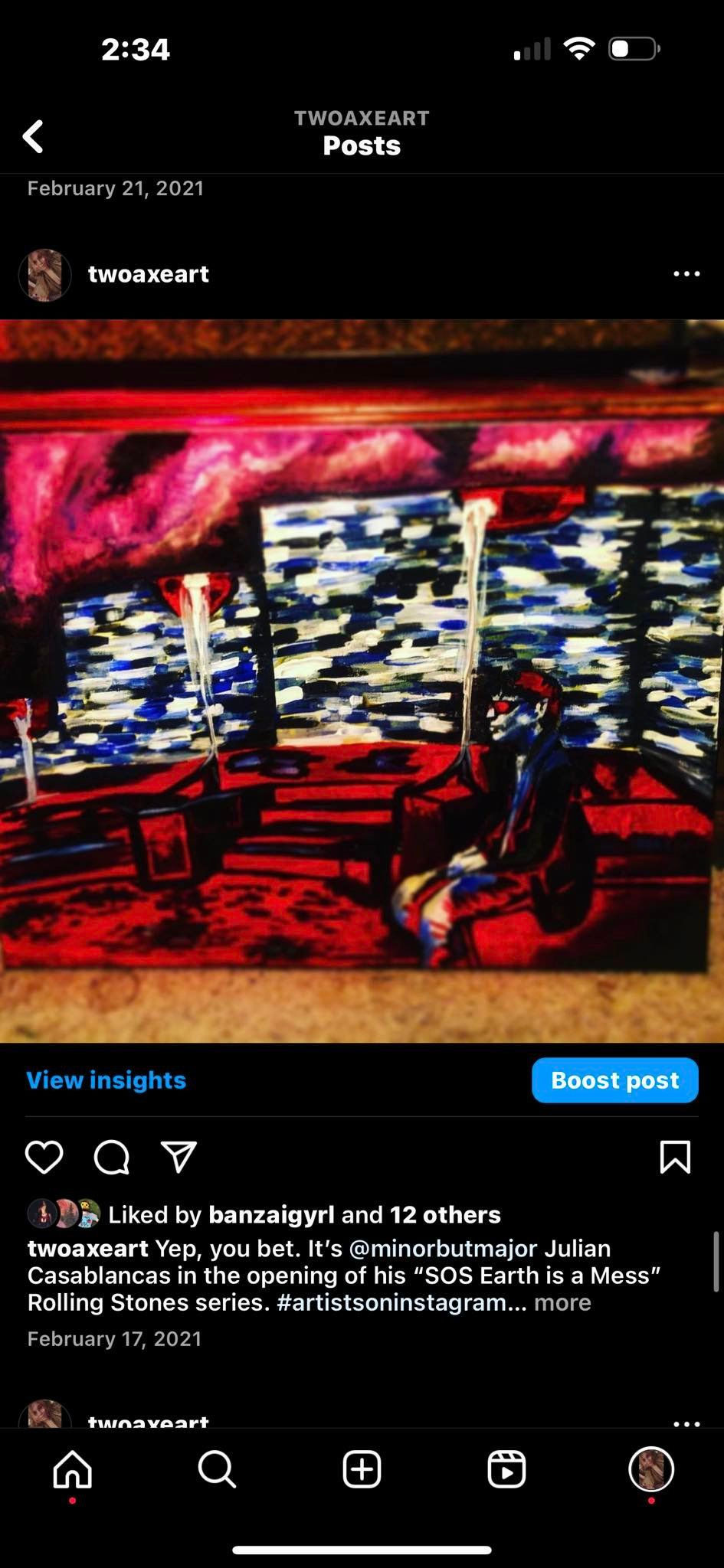This screenshot has height=1568, width=724.
Task: Switch to the Profile tab
Action: pos(651,1469)
